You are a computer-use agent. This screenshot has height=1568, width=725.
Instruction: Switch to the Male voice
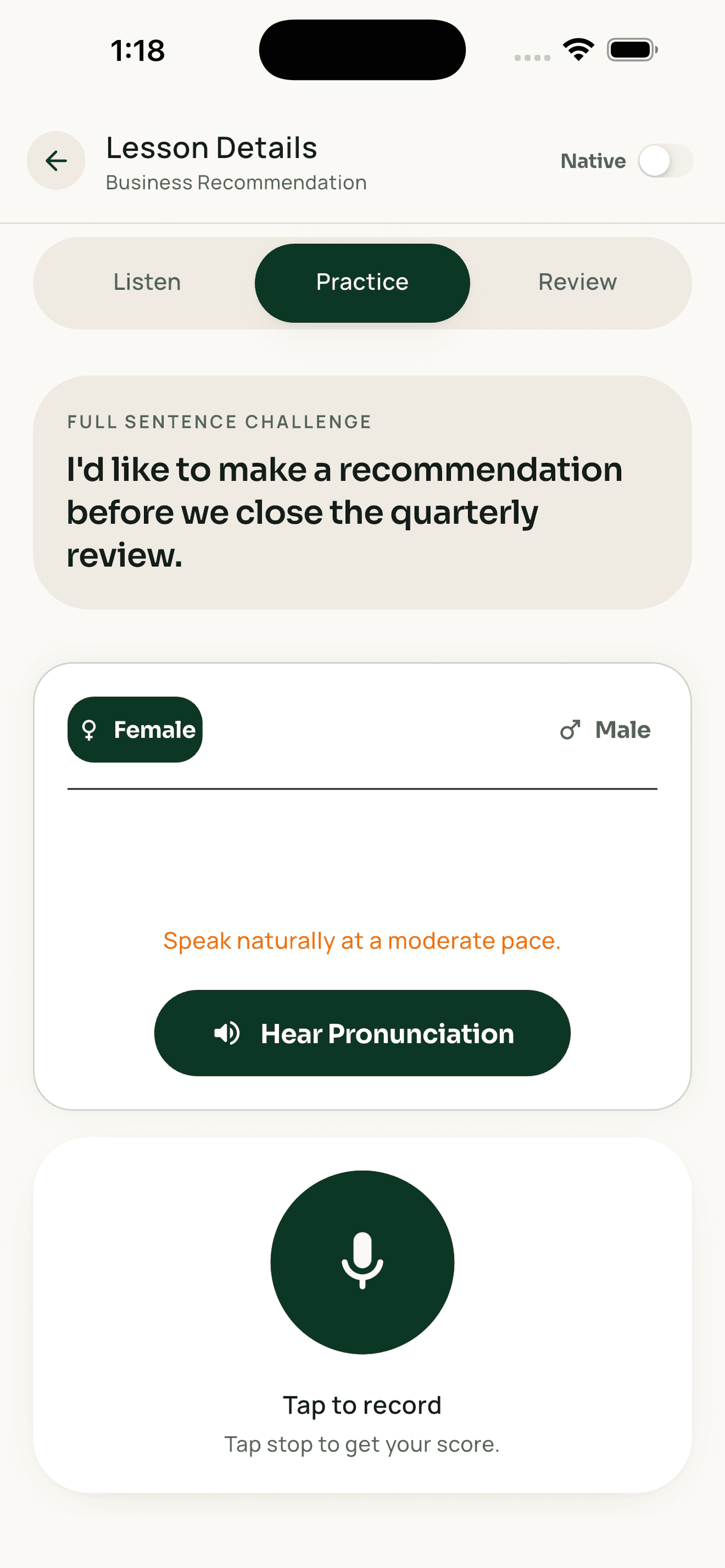coord(605,729)
